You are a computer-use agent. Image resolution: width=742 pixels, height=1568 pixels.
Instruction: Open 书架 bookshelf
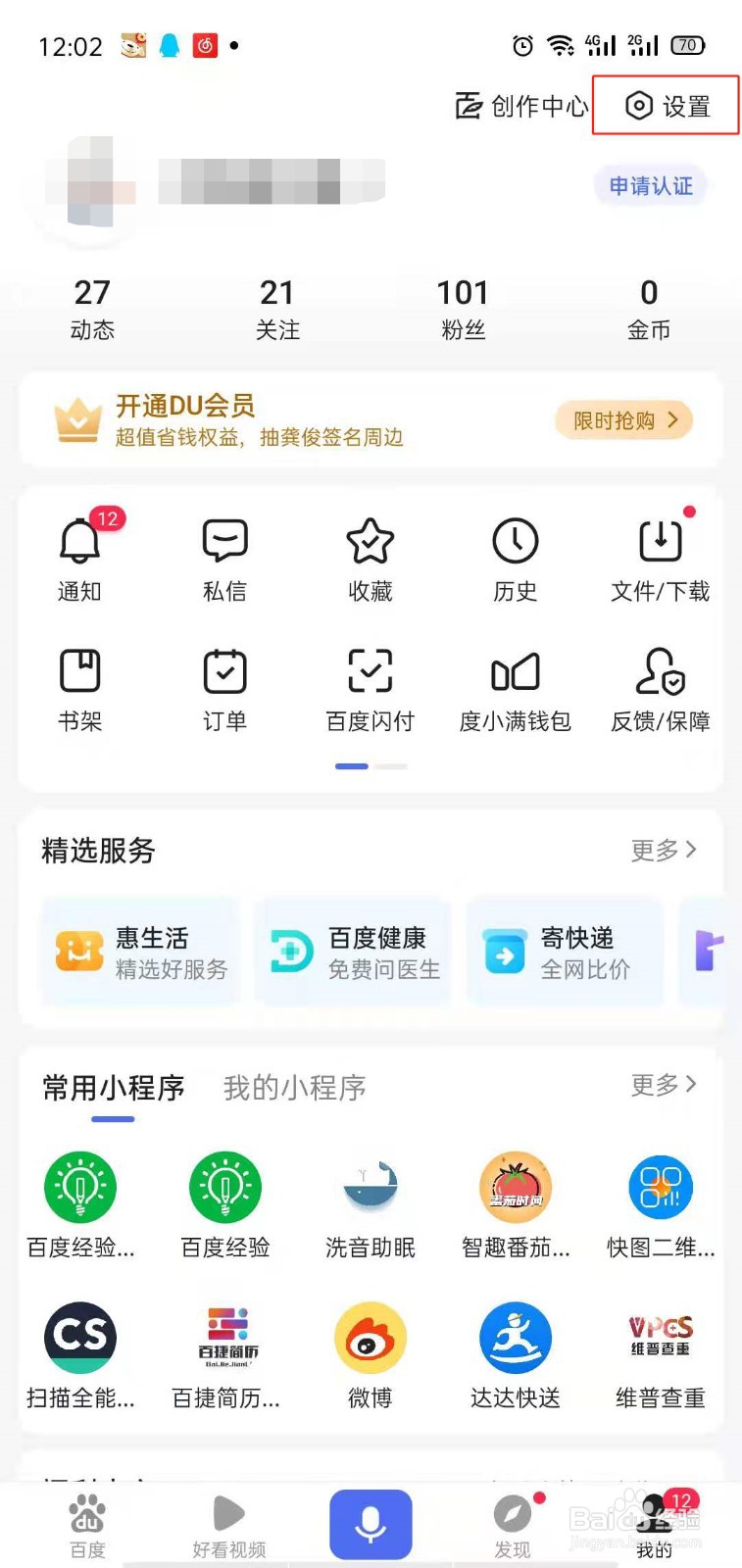coord(80,688)
